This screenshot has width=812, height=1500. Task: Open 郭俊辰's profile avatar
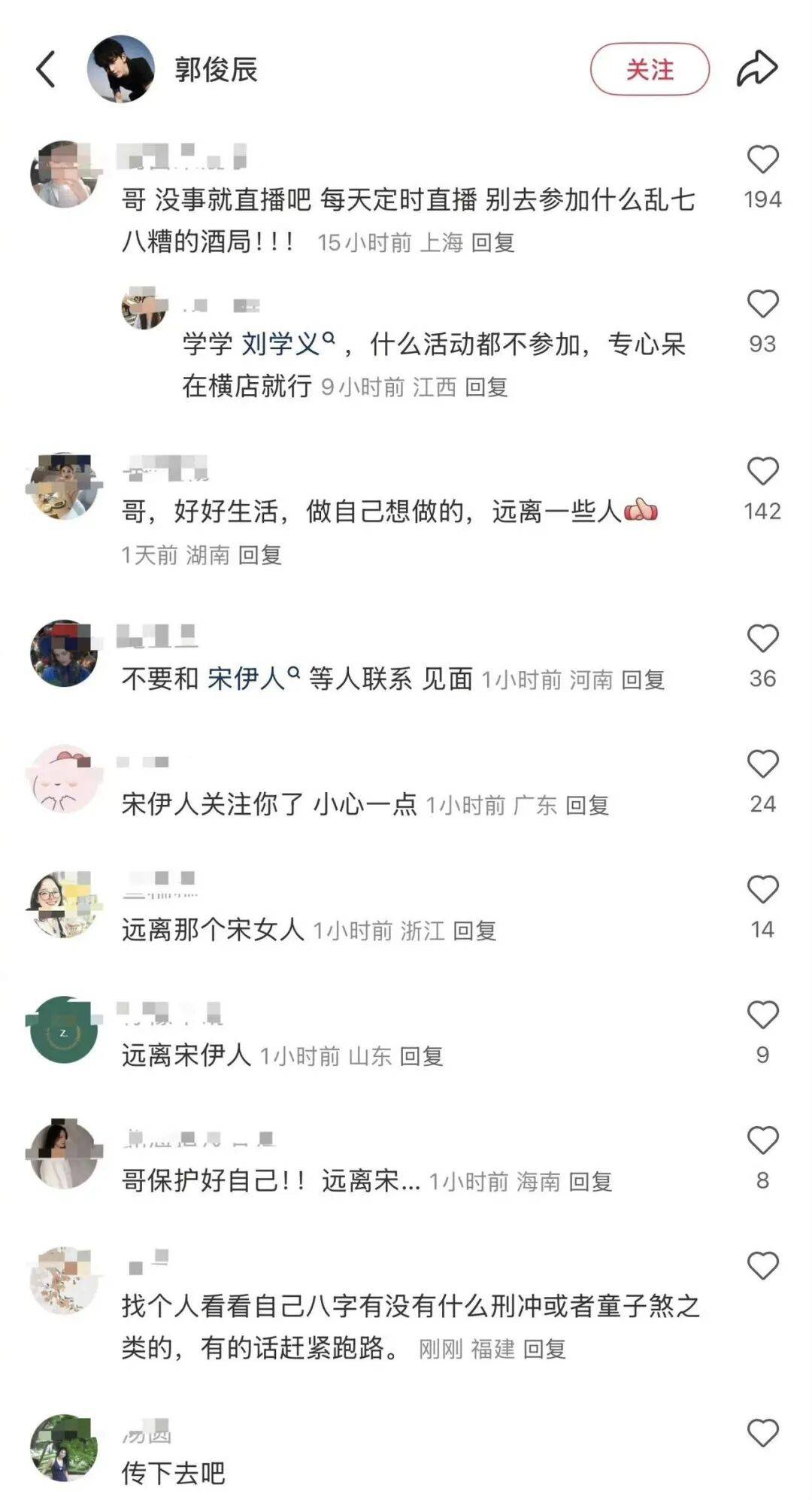(120, 69)
